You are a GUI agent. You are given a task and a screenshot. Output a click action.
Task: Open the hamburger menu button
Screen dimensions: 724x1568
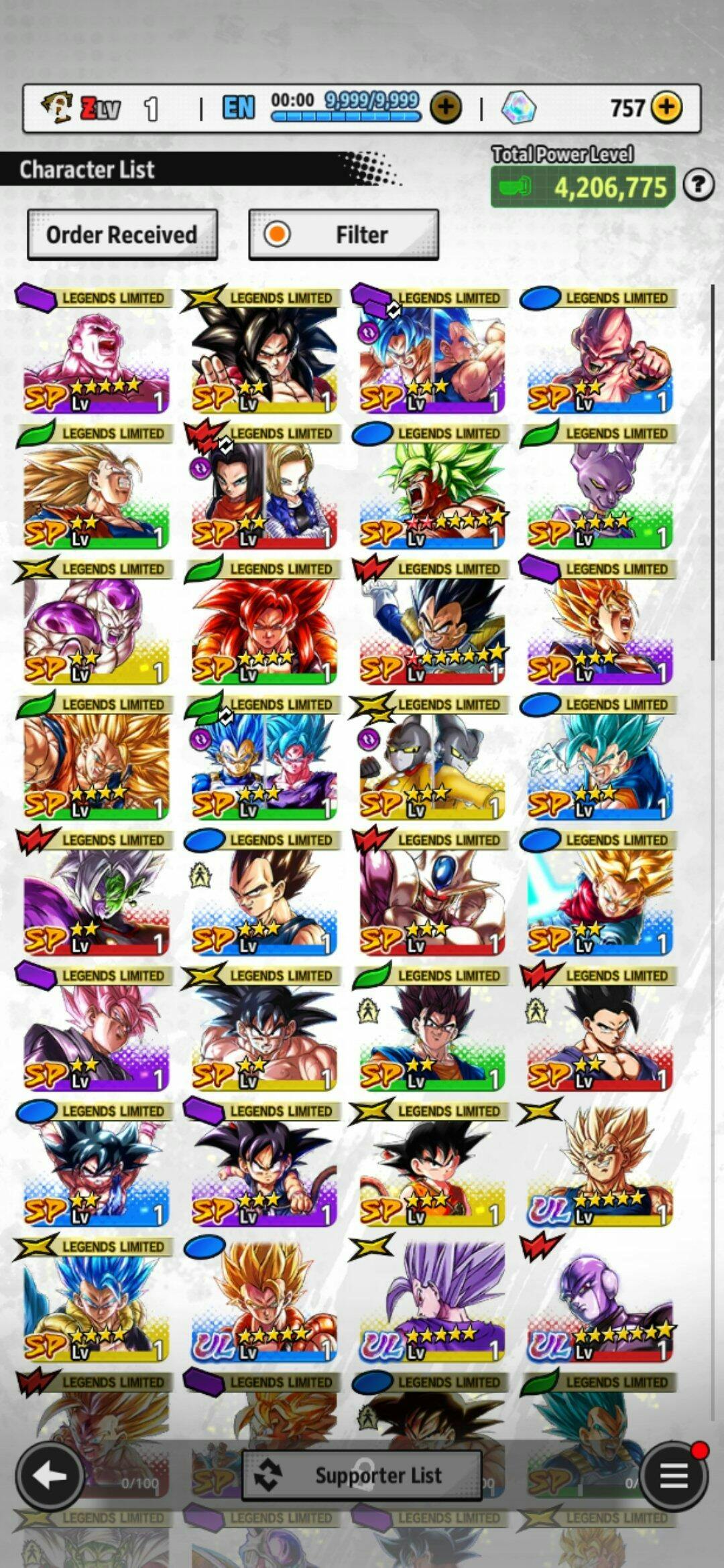pyautogui.click(x=673, y=1476)
